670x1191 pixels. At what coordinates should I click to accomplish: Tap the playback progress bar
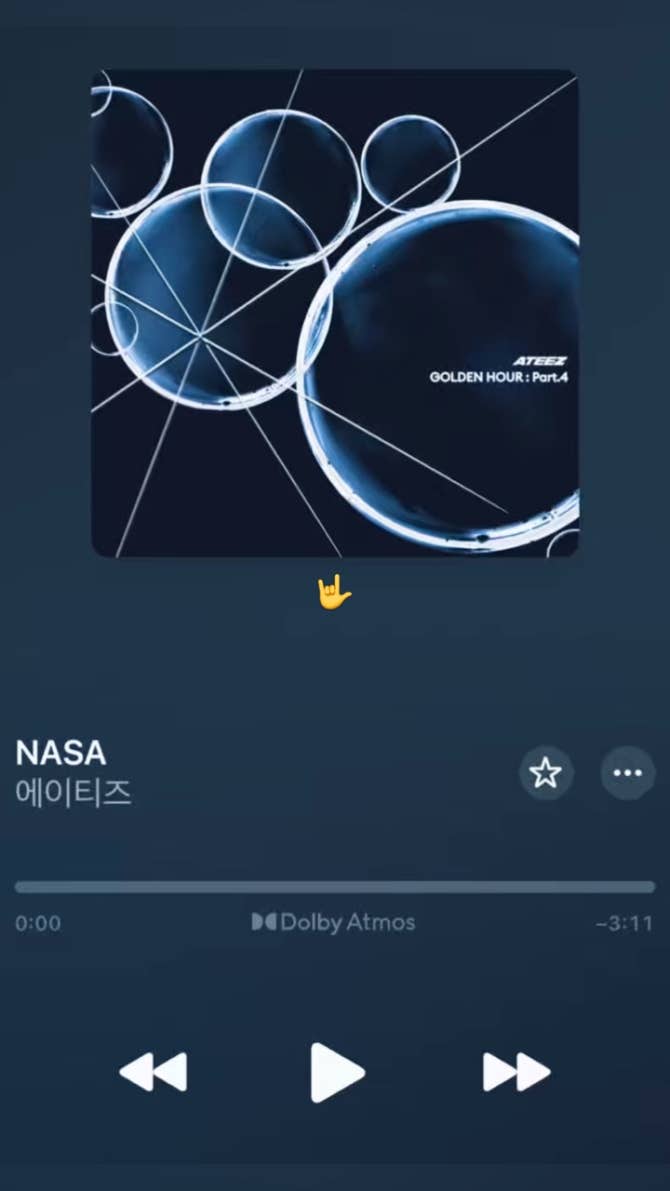click(335, 887)
